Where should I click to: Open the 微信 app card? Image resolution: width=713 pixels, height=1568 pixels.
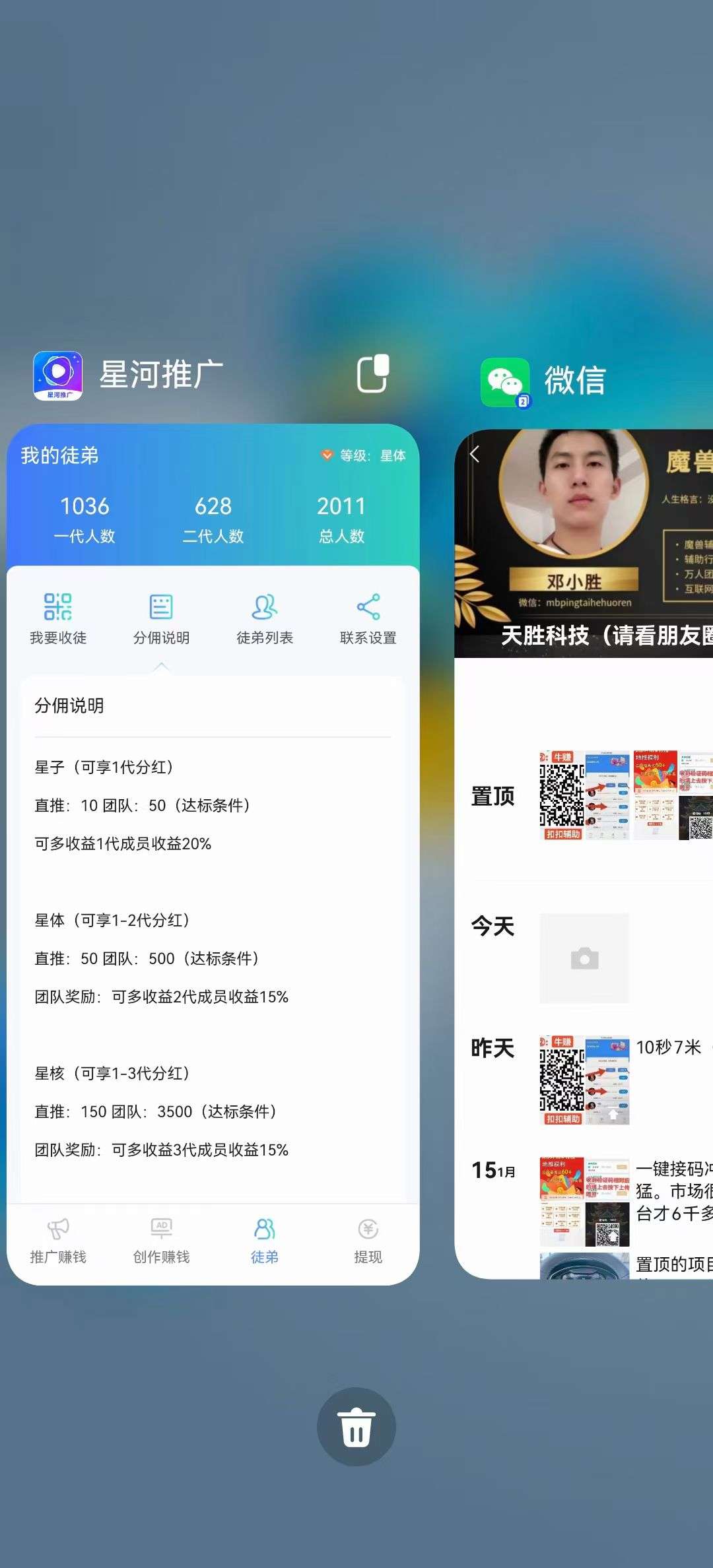(584, 854)
